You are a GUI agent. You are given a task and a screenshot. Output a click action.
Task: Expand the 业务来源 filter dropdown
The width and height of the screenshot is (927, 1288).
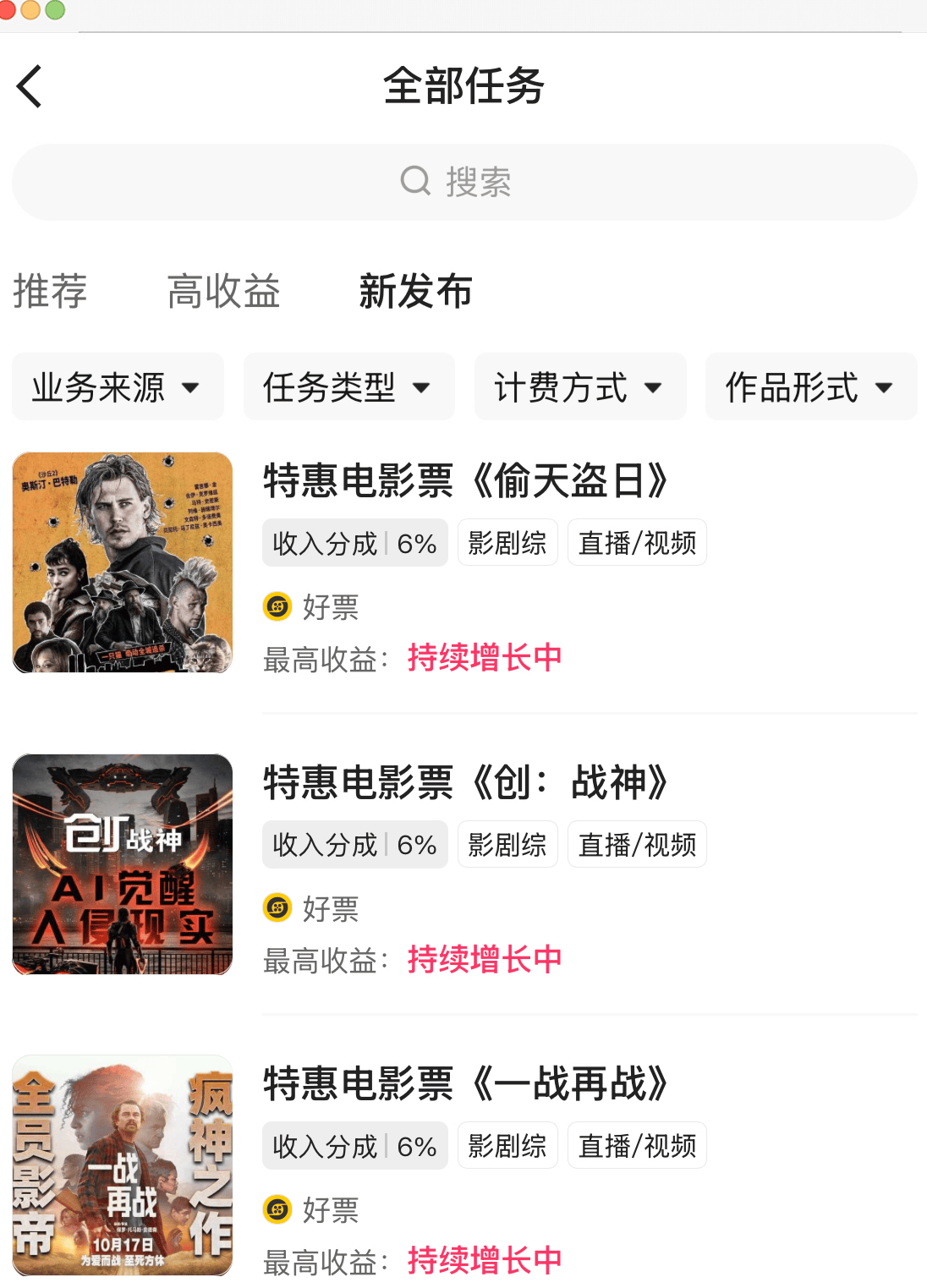tap(118, 387)
